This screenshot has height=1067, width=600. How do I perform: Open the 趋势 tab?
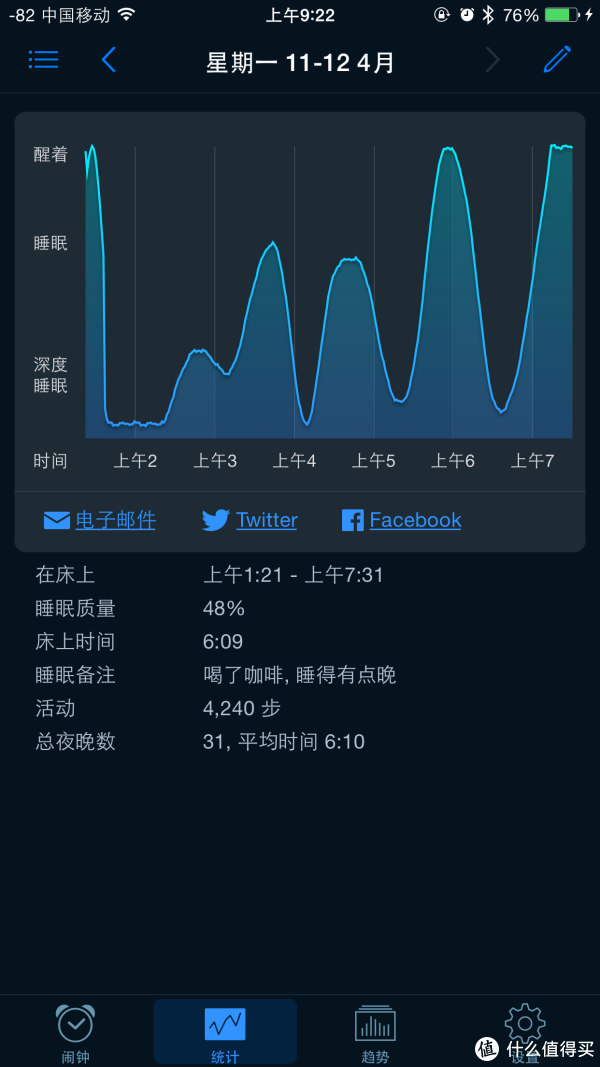coord(376,1034)
